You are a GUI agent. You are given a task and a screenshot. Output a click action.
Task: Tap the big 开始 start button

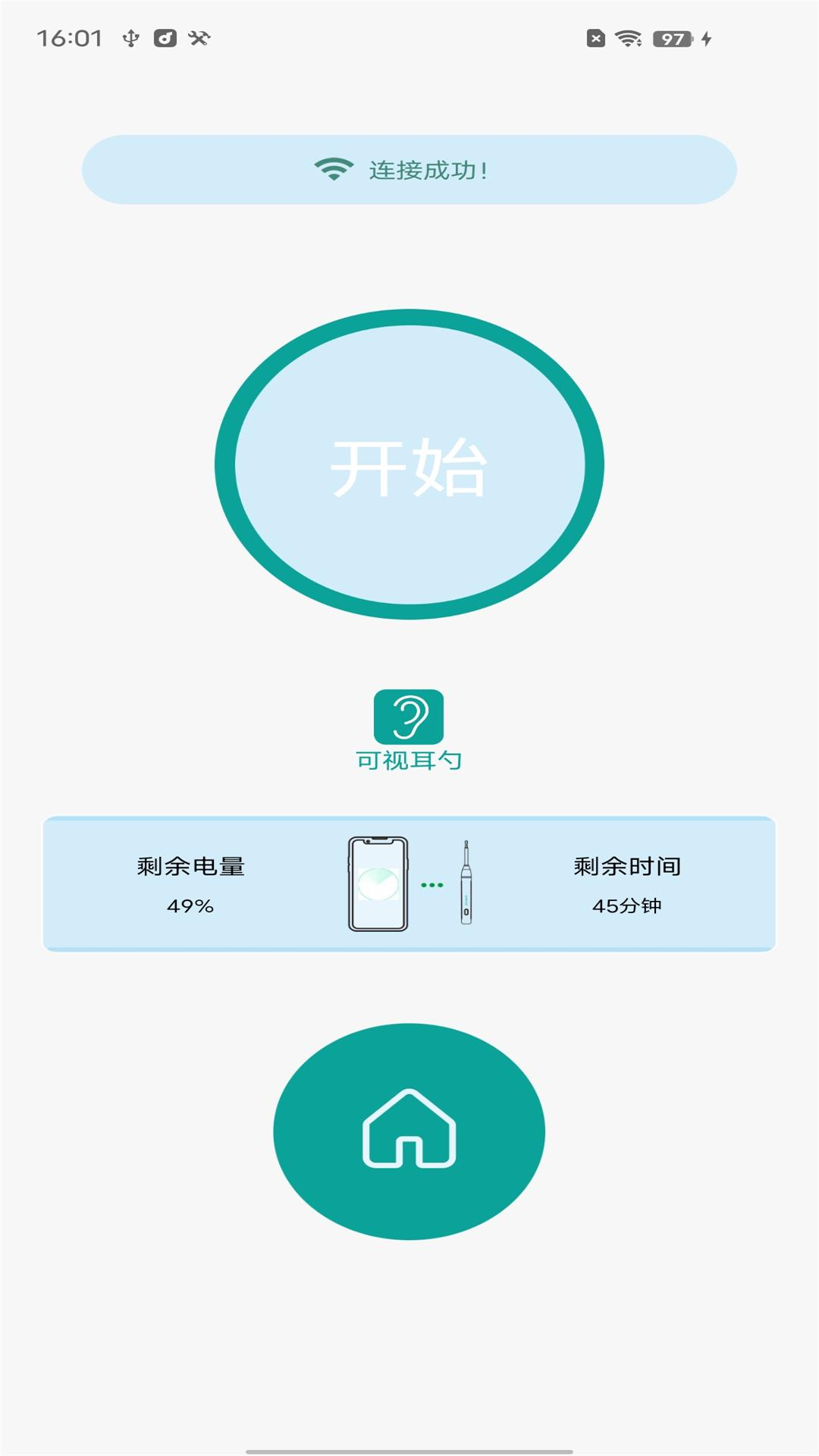click(x=409, y=464)
